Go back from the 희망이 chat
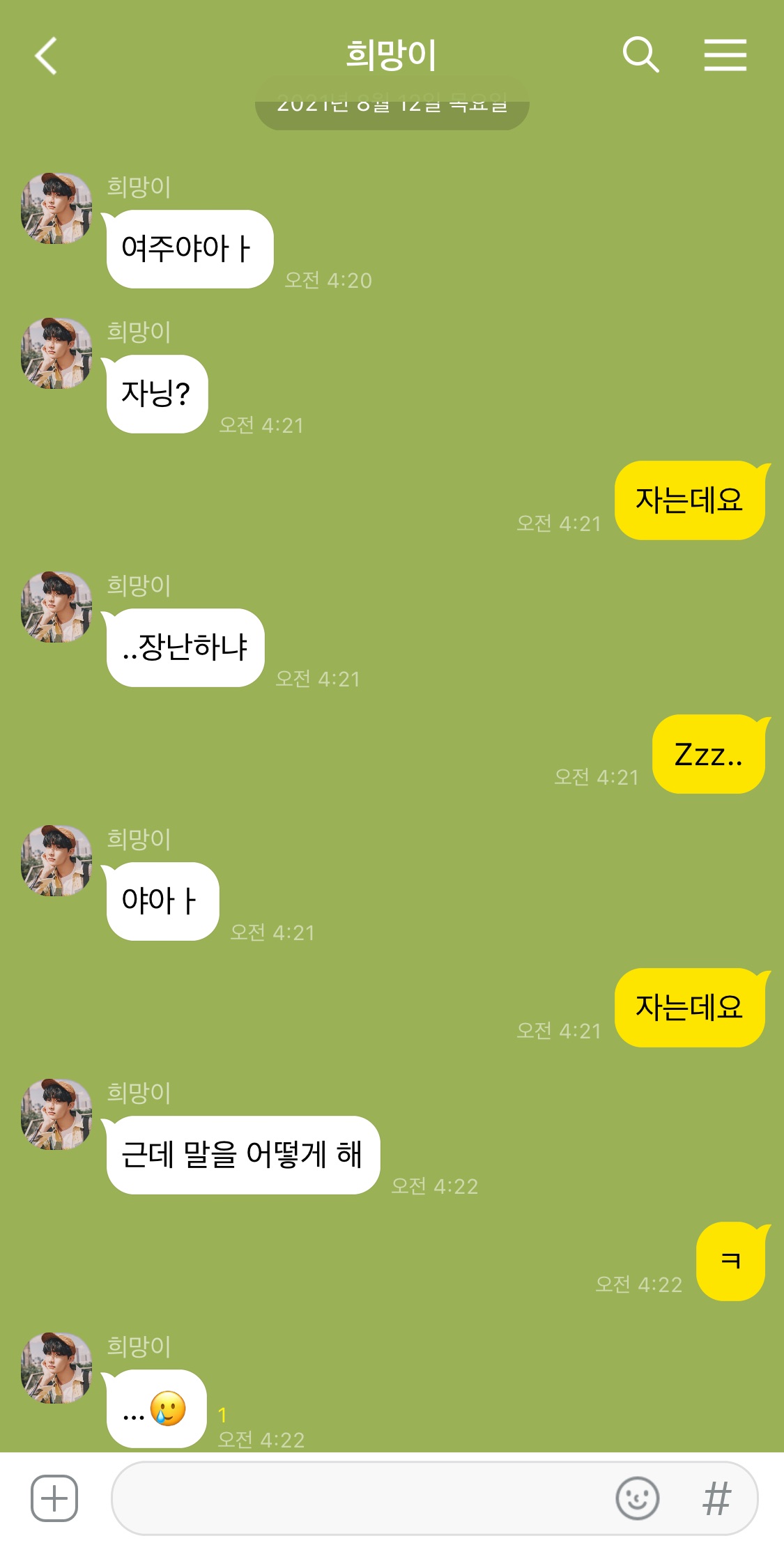This screenshot has width=784, height=1559. (x=46, y=56)
